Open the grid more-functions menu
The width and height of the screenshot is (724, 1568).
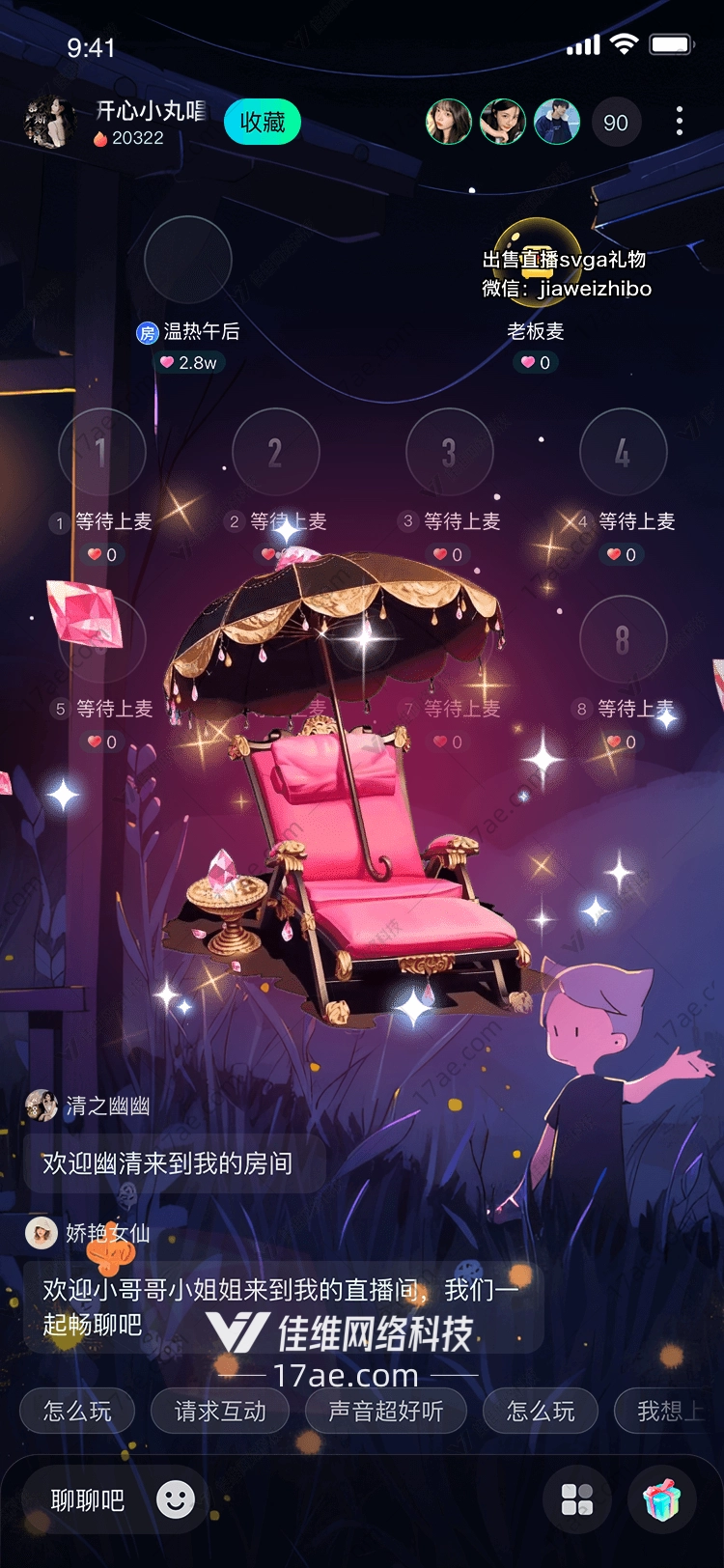pos(577,1499)
